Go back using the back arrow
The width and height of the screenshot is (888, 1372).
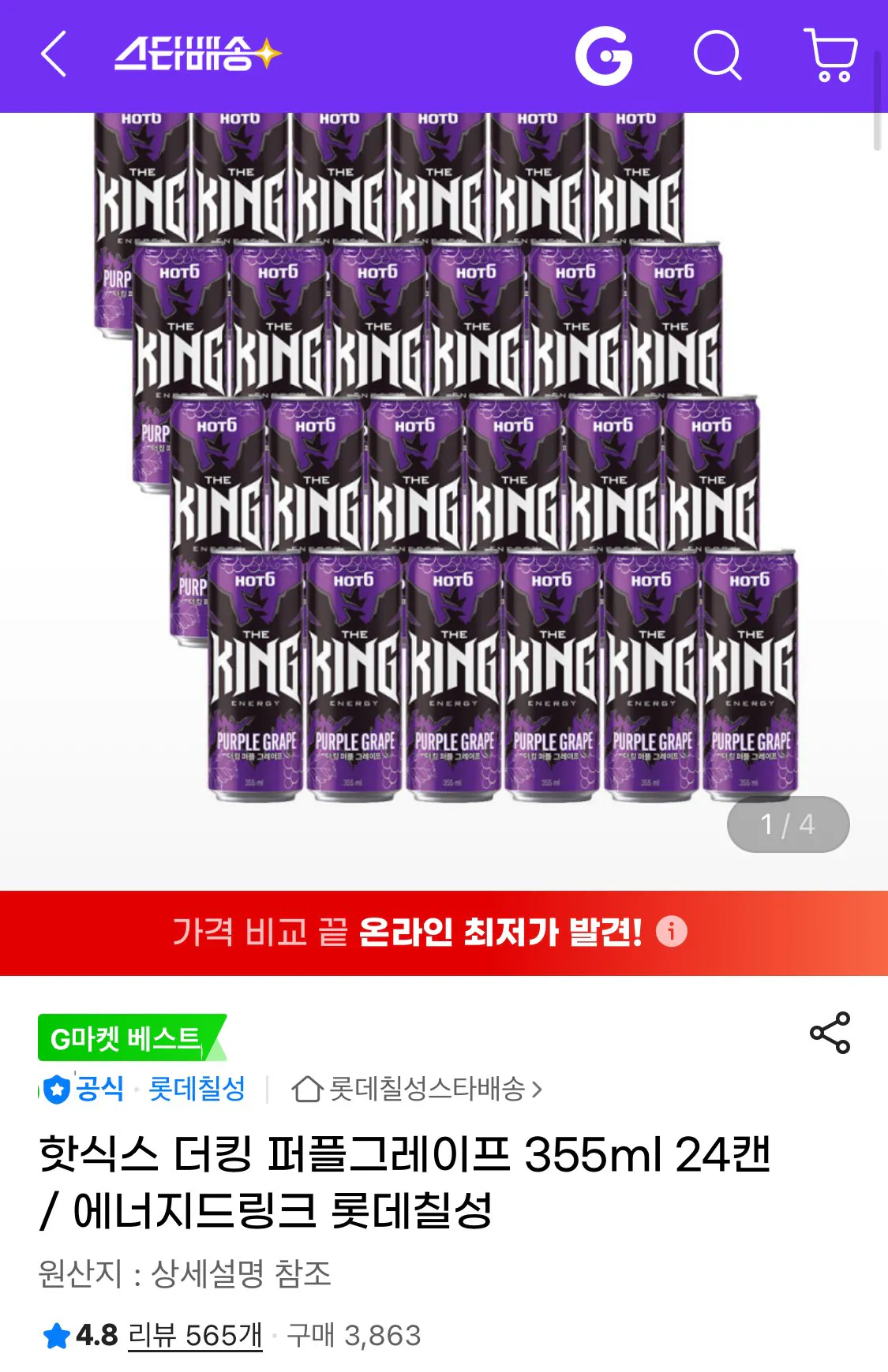pyautogui.click(x=54, y=55)
